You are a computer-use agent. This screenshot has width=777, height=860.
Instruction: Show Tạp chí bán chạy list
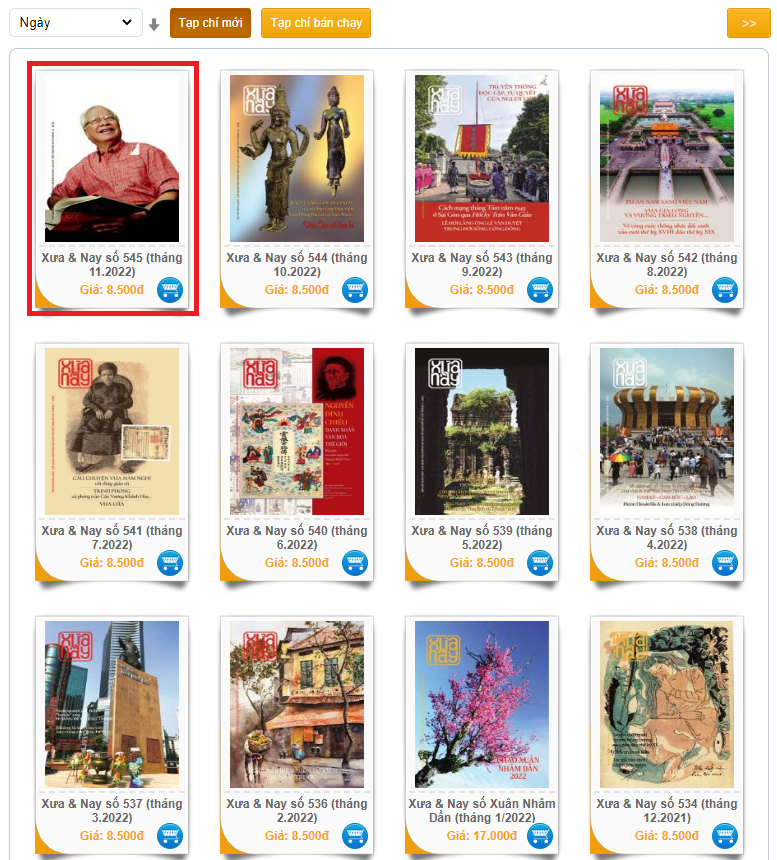316,23
